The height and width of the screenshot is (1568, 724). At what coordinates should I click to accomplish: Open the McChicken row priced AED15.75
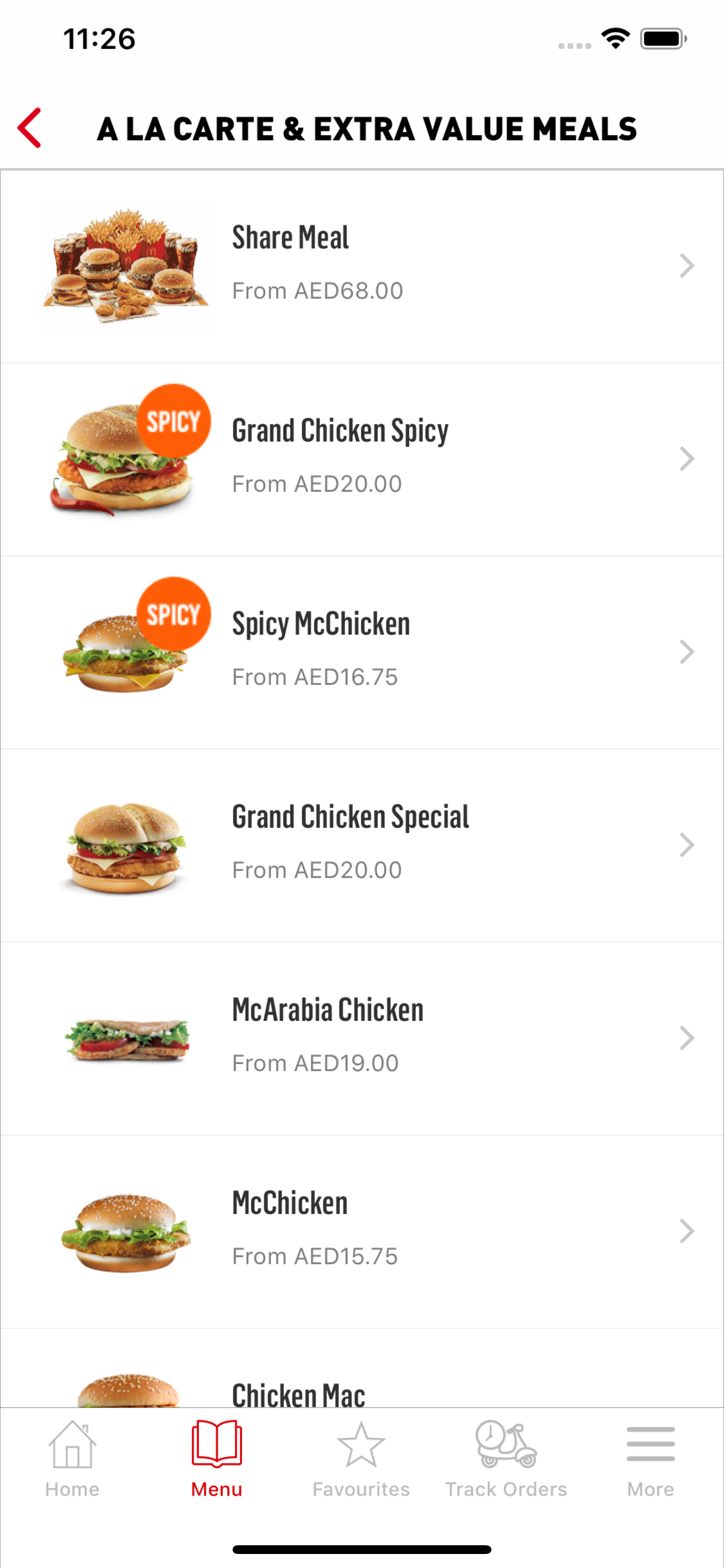(362, 1231)
